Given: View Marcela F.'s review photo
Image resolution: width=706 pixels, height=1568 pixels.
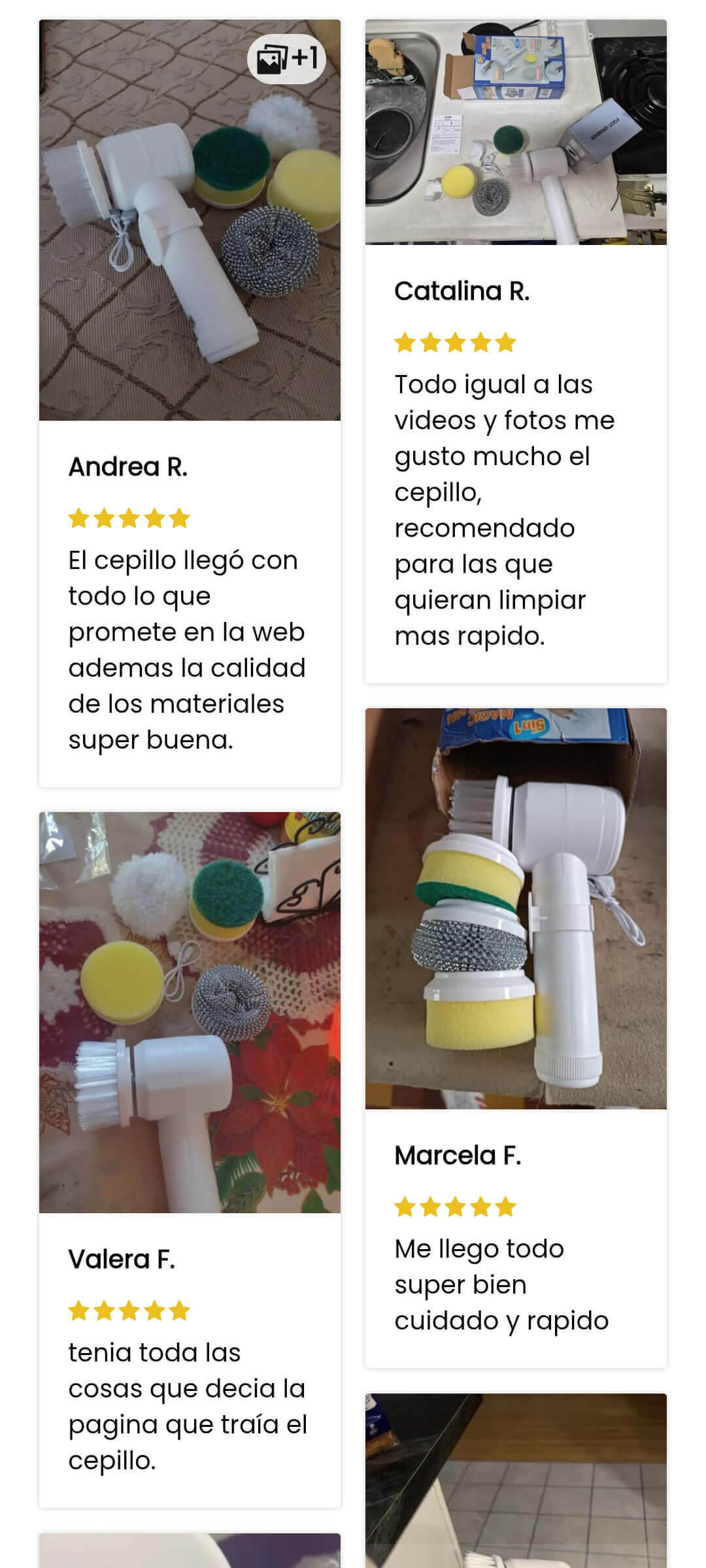Looking at the screenshot, I should pyautogui.click(x=516, y=908).
